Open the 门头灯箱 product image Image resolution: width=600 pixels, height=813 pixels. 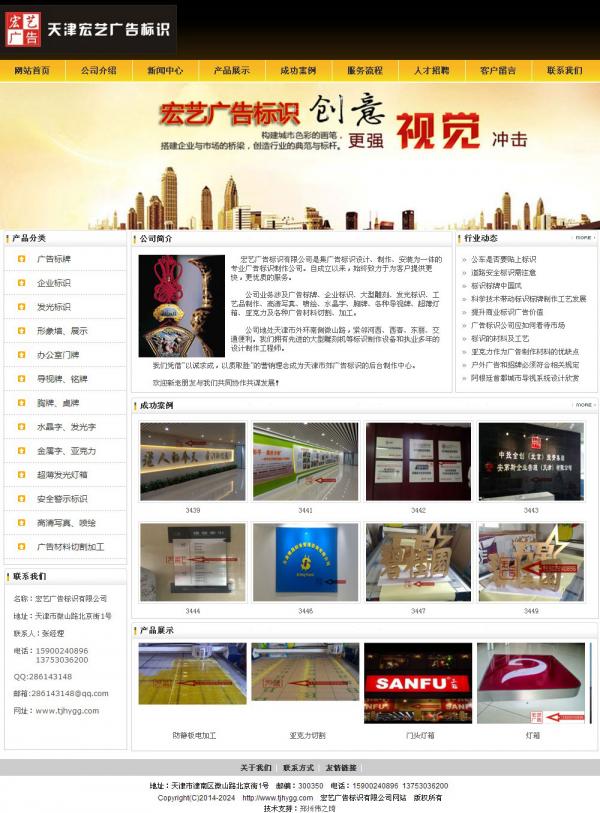pyautogui.click(x=419, y=682)
